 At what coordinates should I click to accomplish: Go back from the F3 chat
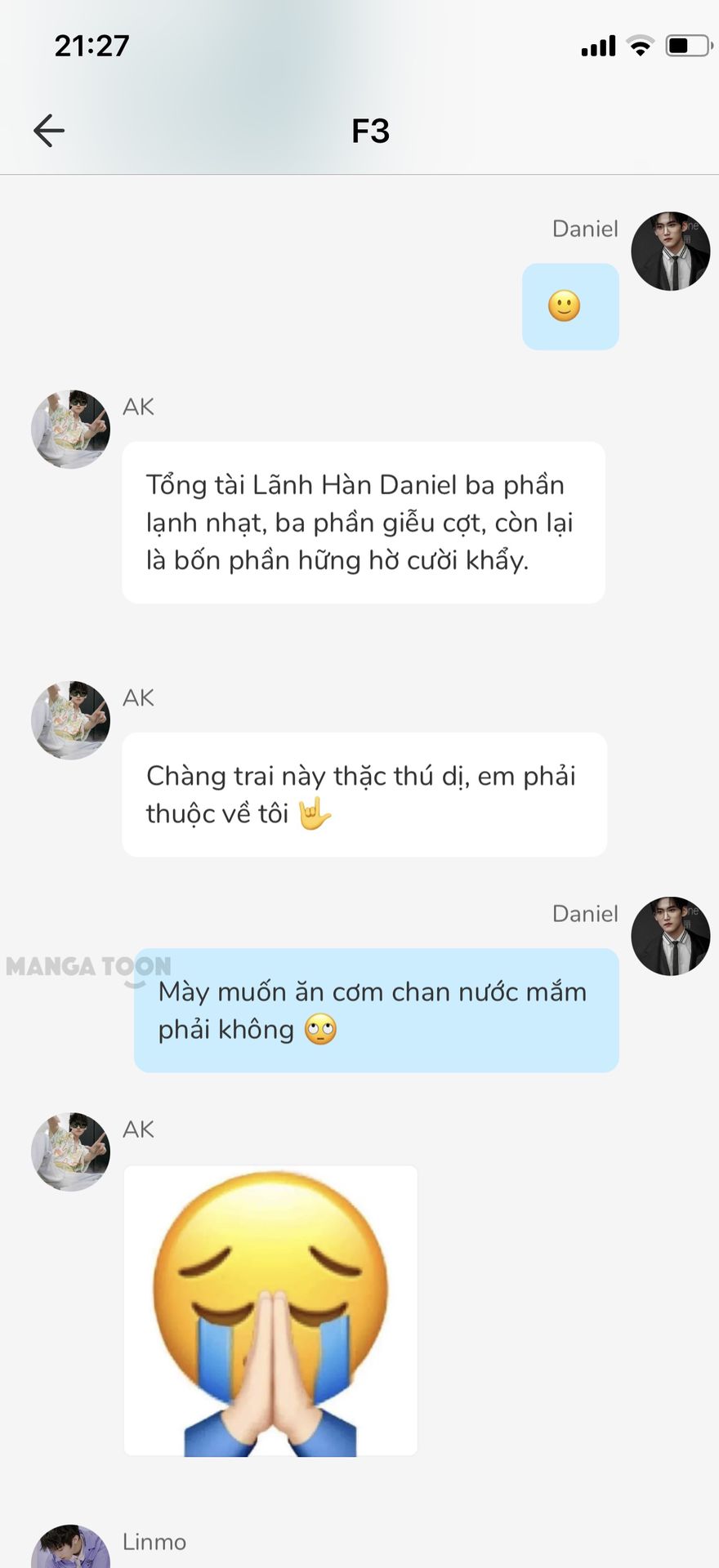[x=49, y=131]
